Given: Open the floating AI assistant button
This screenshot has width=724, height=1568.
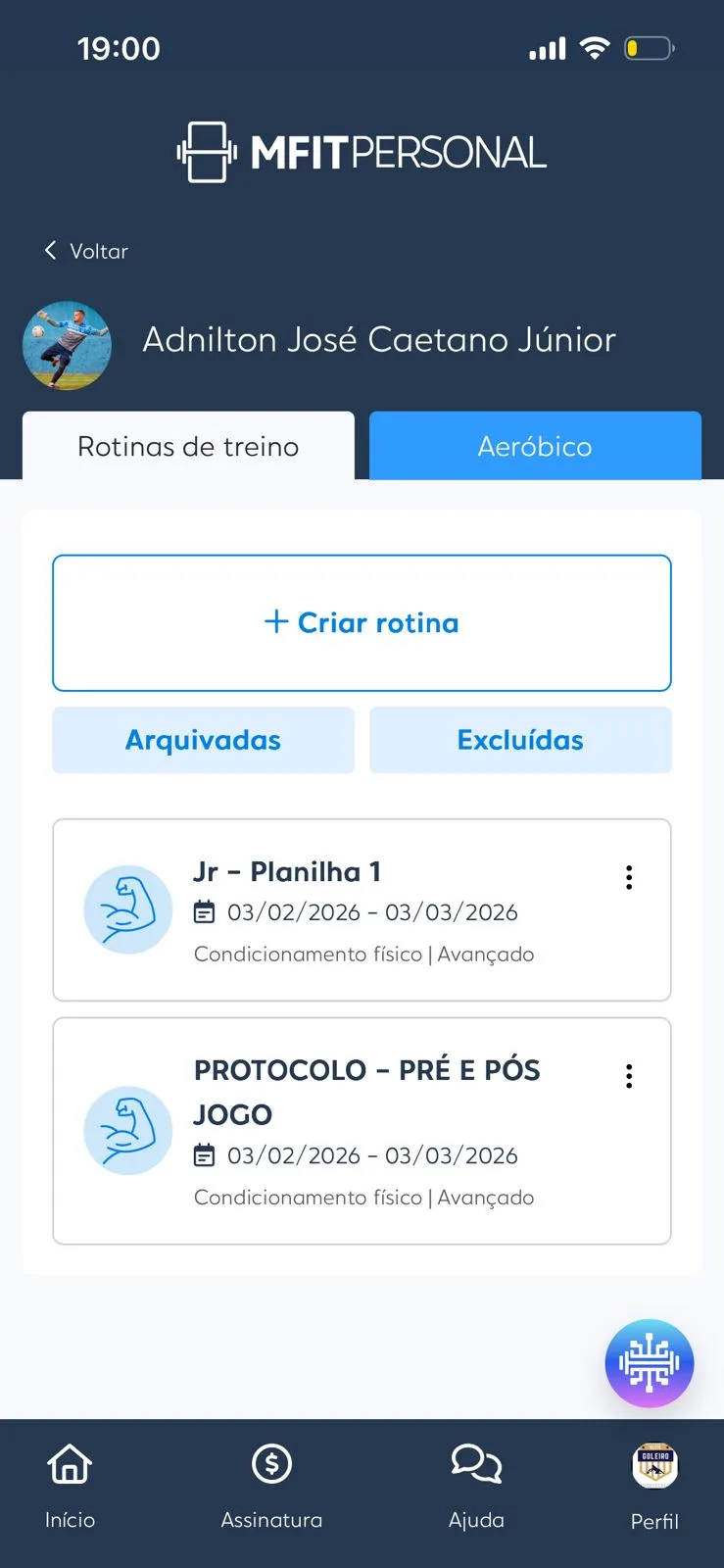Looking at the screenshot, I should [649, 1362].
